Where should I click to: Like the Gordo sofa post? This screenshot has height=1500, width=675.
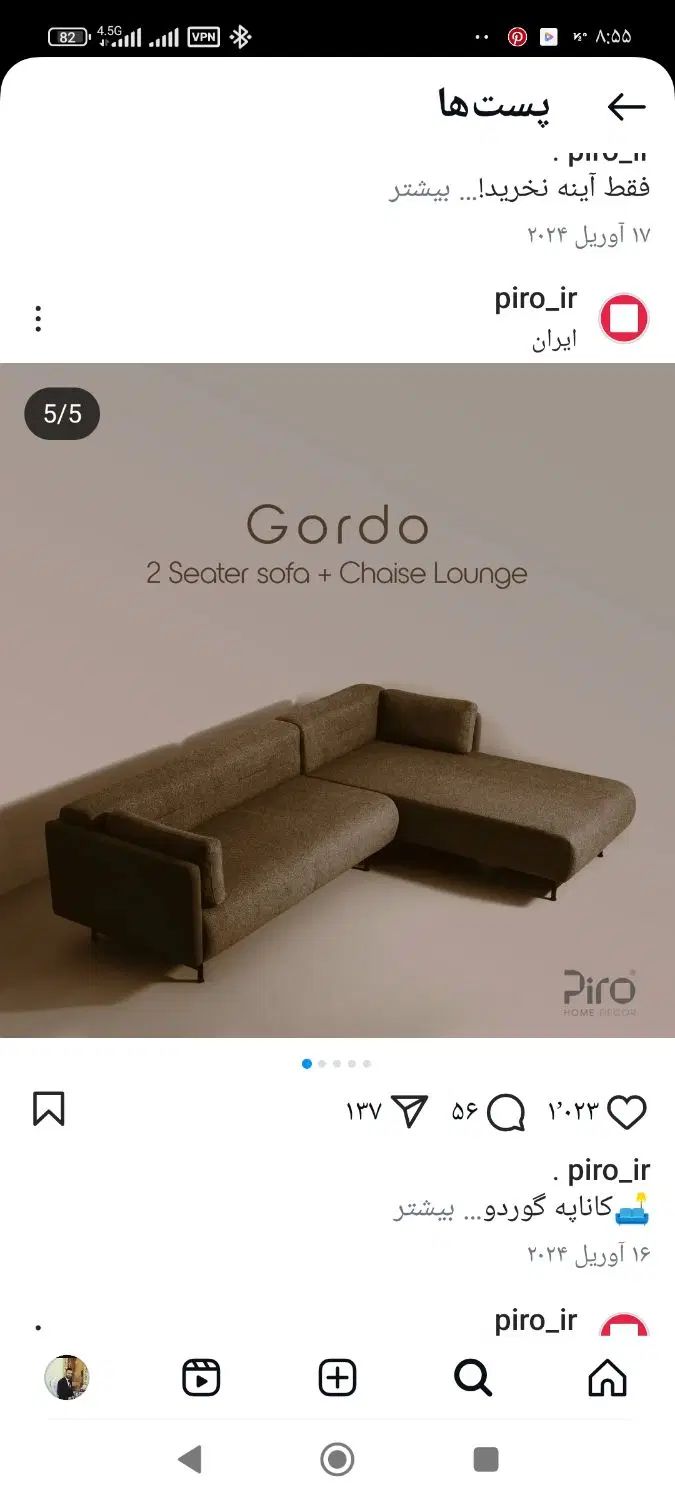point(627,1112)
